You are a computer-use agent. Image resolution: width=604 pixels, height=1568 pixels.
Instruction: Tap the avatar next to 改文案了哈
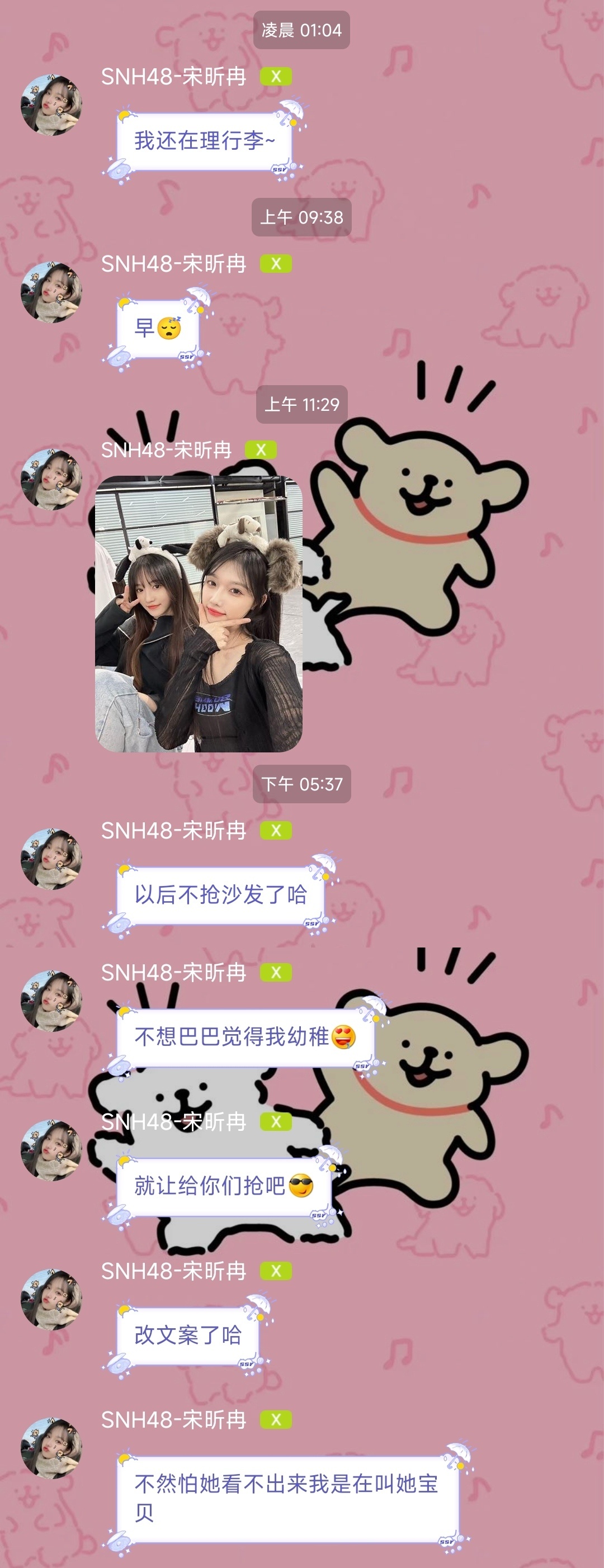pos(51,1299)
